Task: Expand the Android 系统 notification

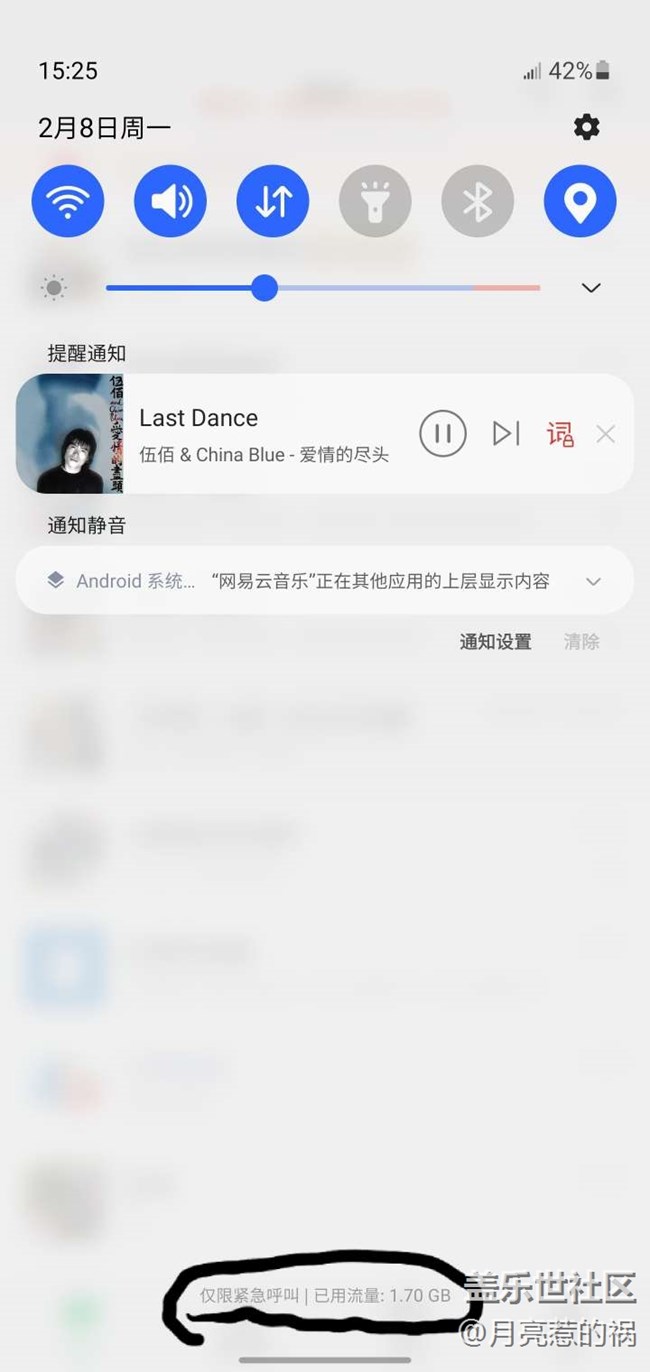Action: coord(593,581)
